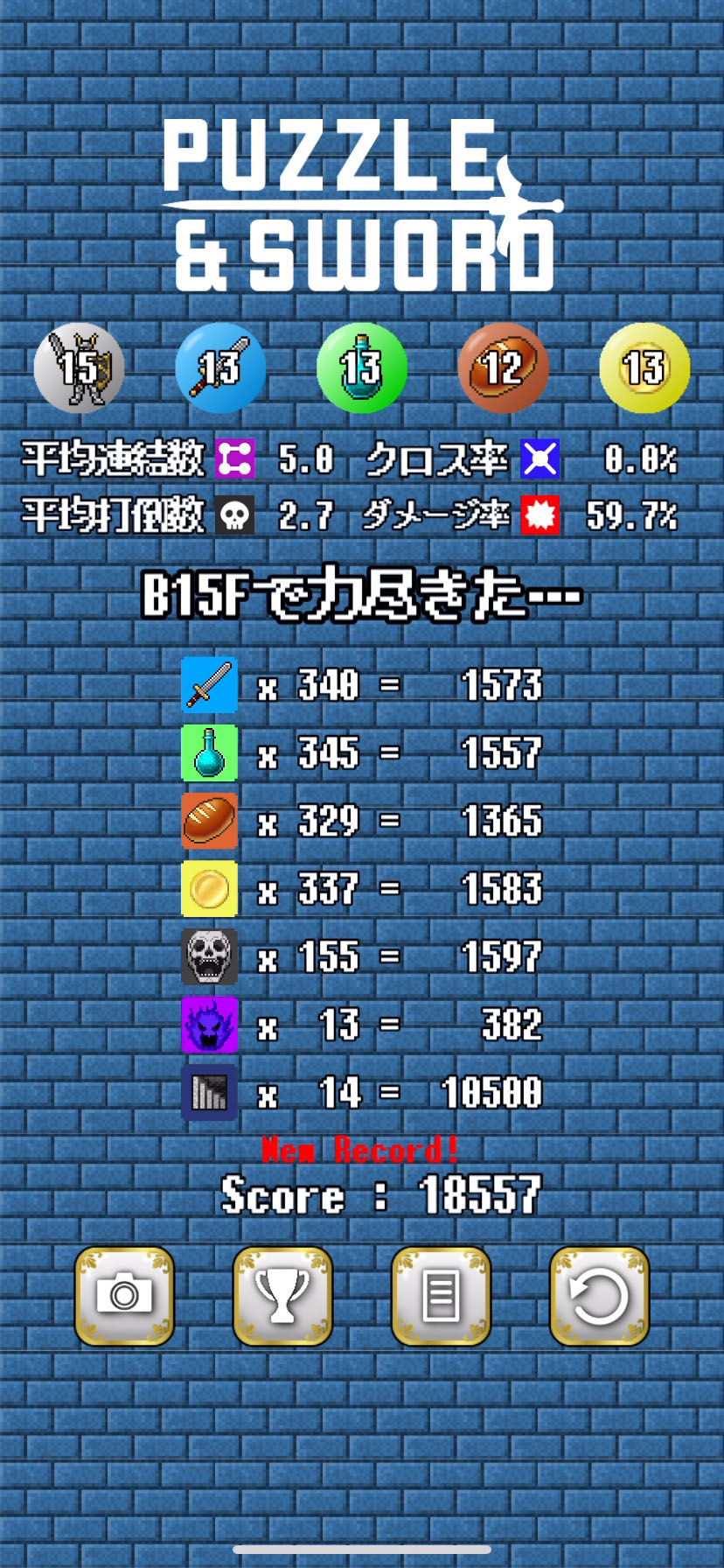Take a screenshot with the camera button
The height and width of the screenshot is (1568, 724).
(x=124, y=1296)
